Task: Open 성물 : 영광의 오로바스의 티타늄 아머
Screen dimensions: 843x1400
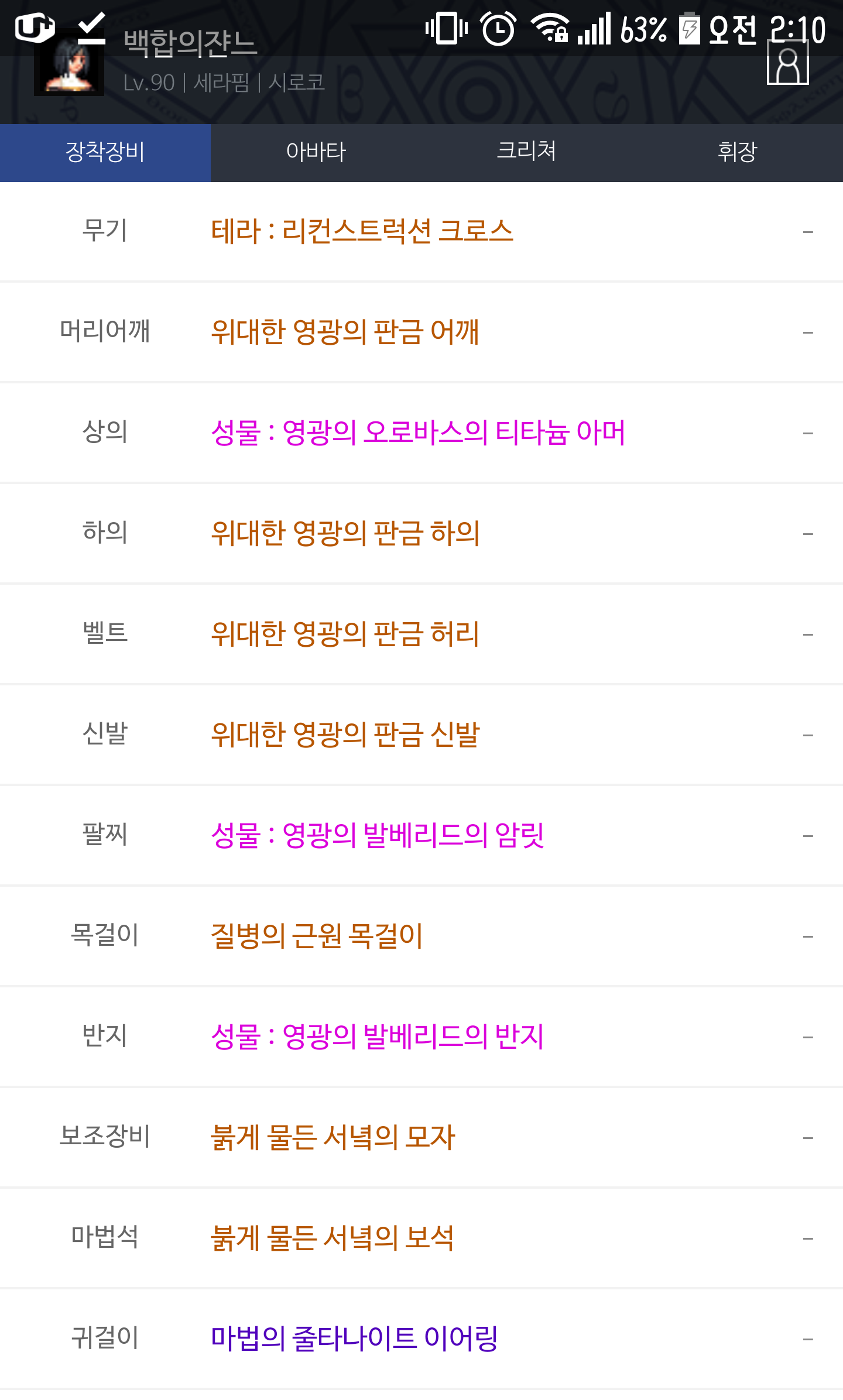Action: [x=421, y=433]
